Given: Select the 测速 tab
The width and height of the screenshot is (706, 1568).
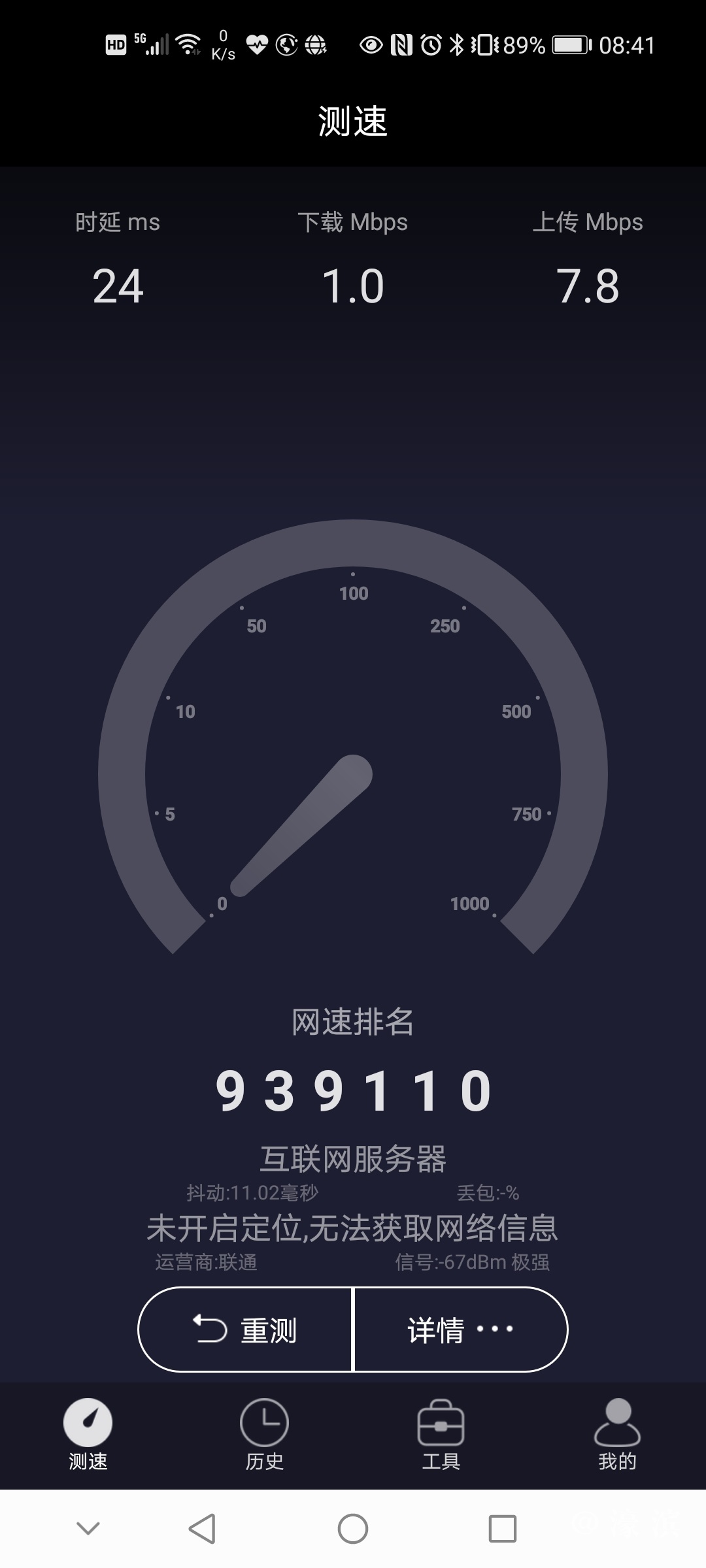Looking at the screenshot, I should pyautogui.click(x=88, y=1435).
